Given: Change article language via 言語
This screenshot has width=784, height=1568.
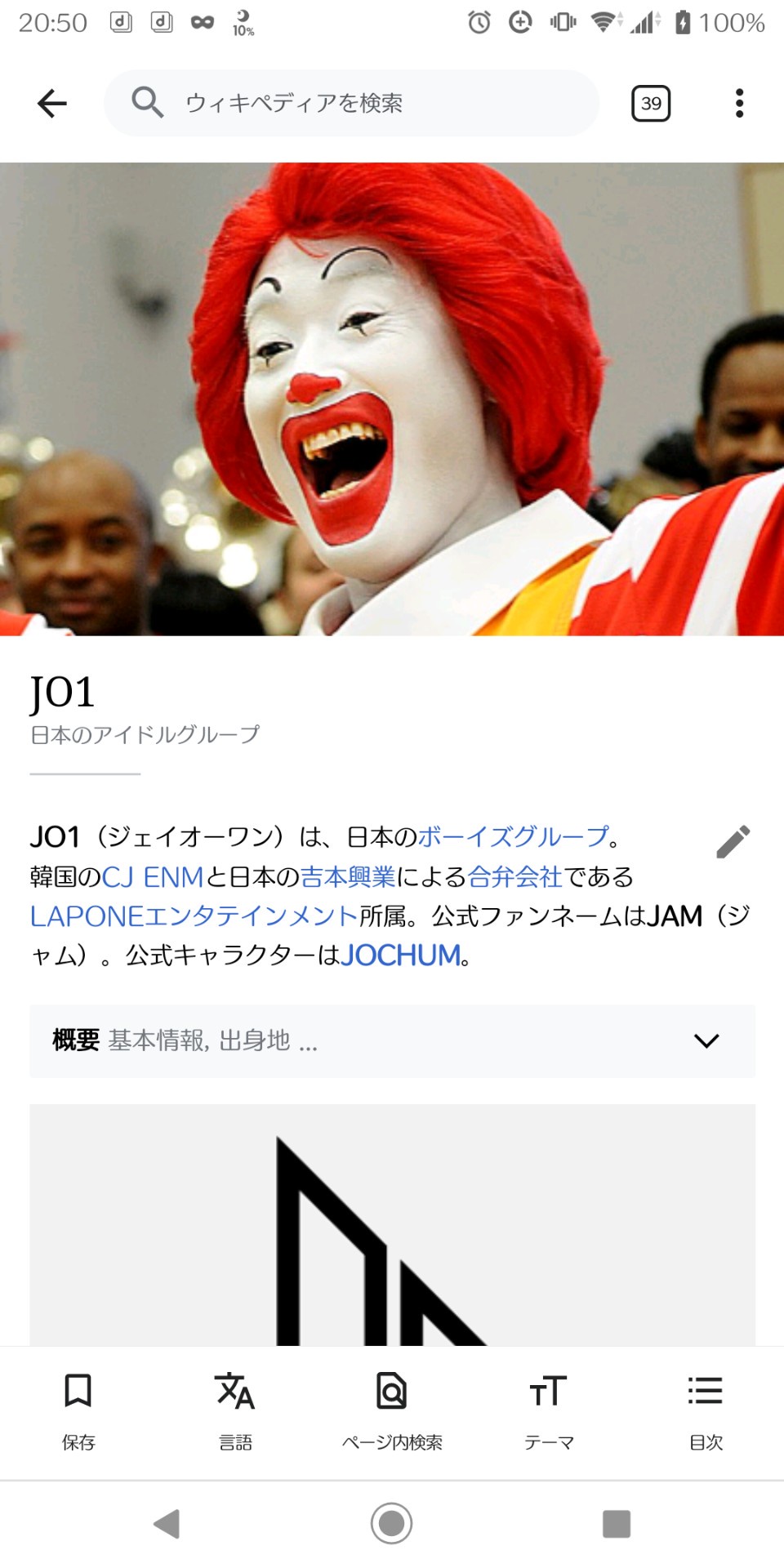Looking at the screenshot, I should point(235,1409).
